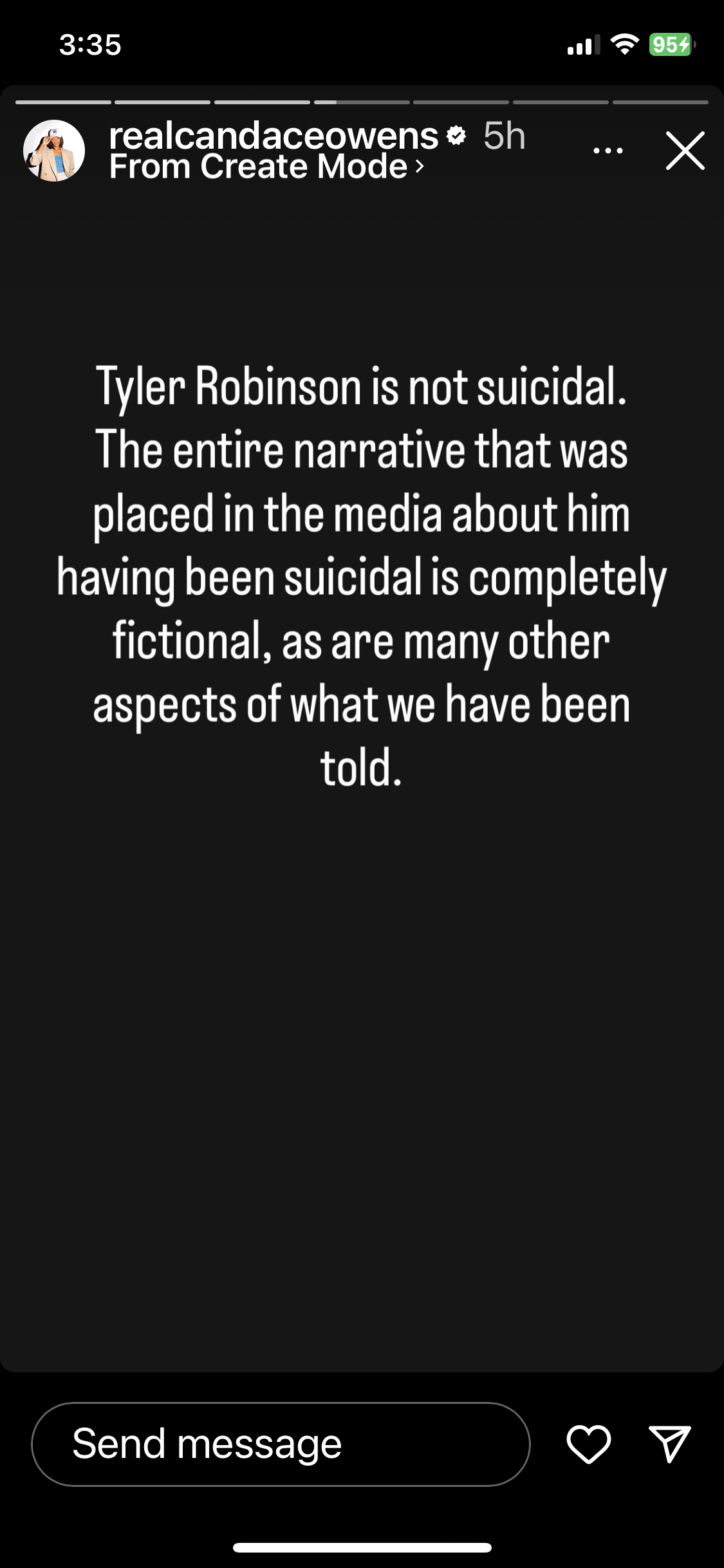Share the story via paper plane icon
This screenshot has height=1568, width=724.
pos(670,1444)
